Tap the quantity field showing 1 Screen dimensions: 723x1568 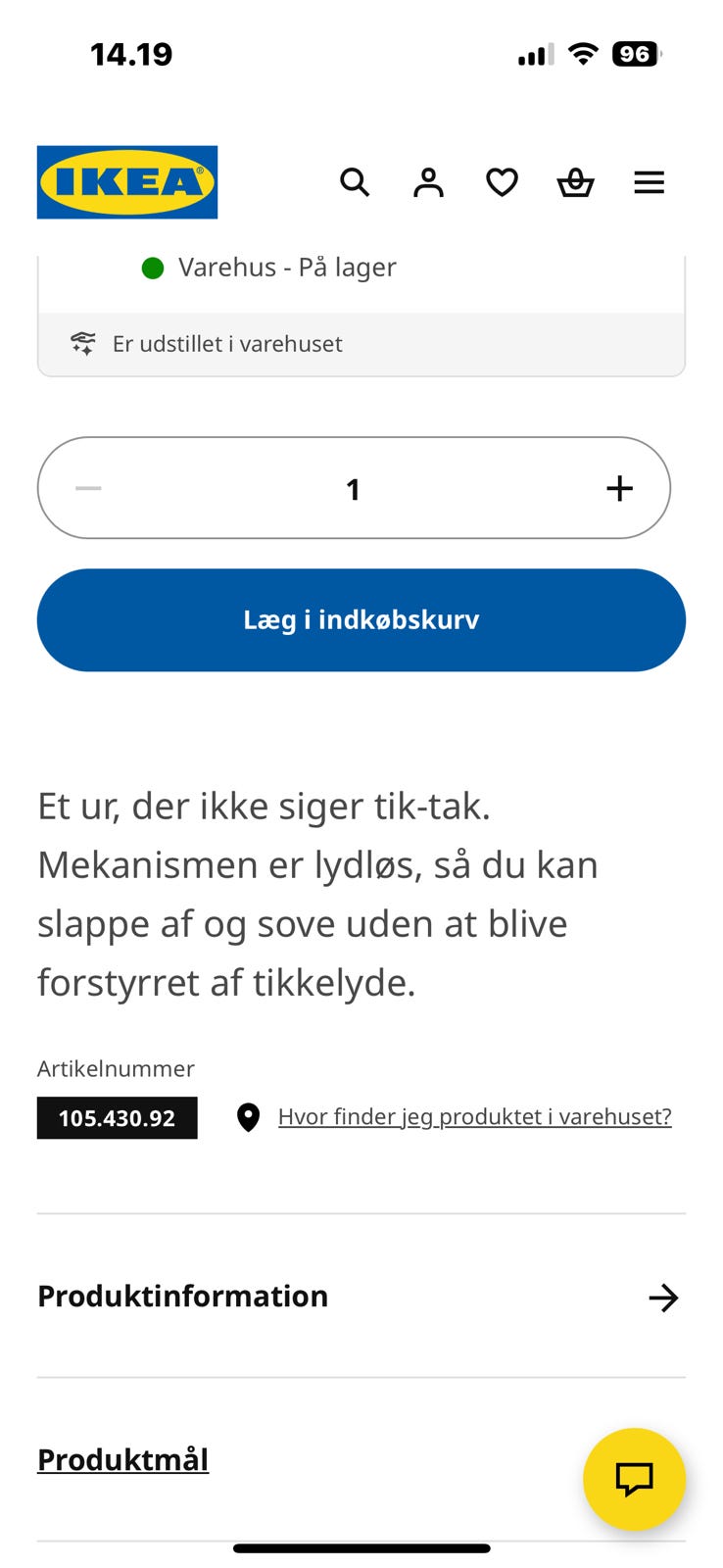(x=354, y=487)
